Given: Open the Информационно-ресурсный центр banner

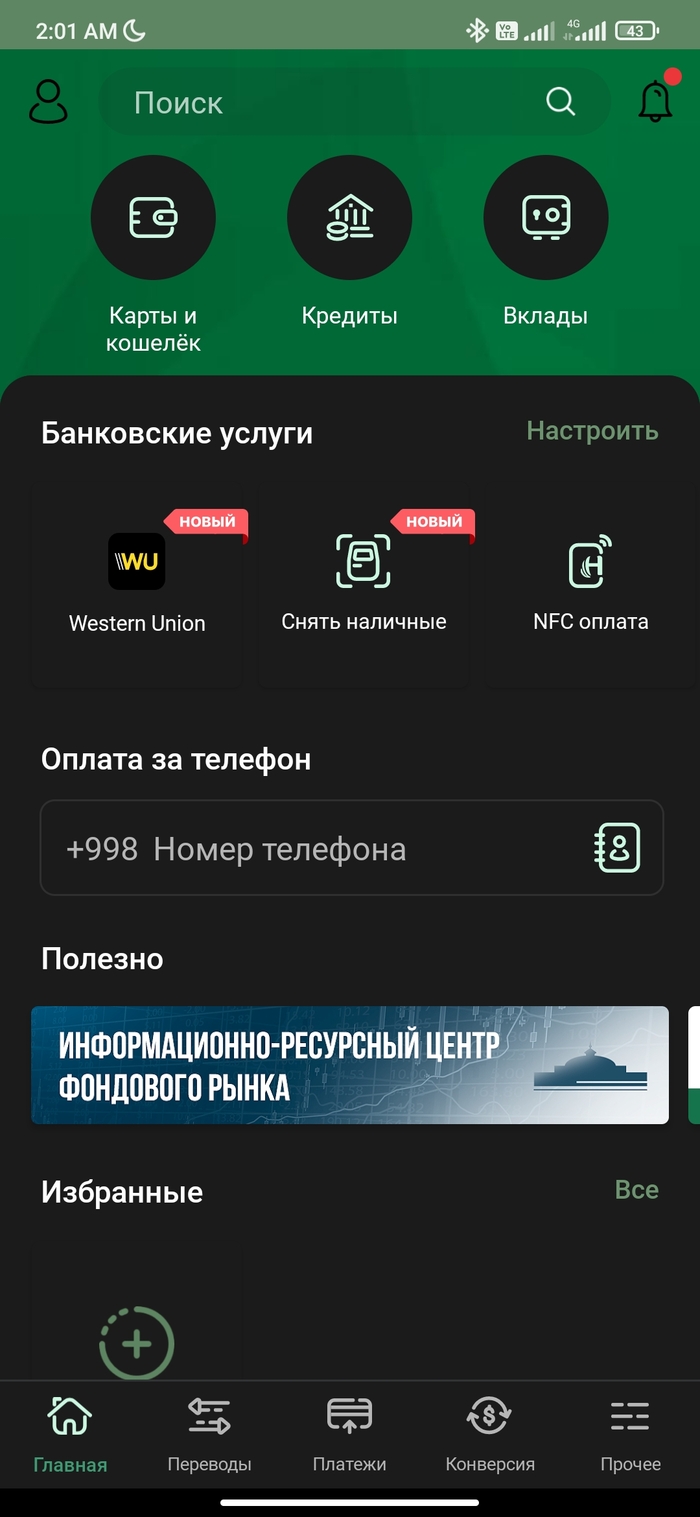Looking at the screenshot, I should click(x=350, y=1065).
